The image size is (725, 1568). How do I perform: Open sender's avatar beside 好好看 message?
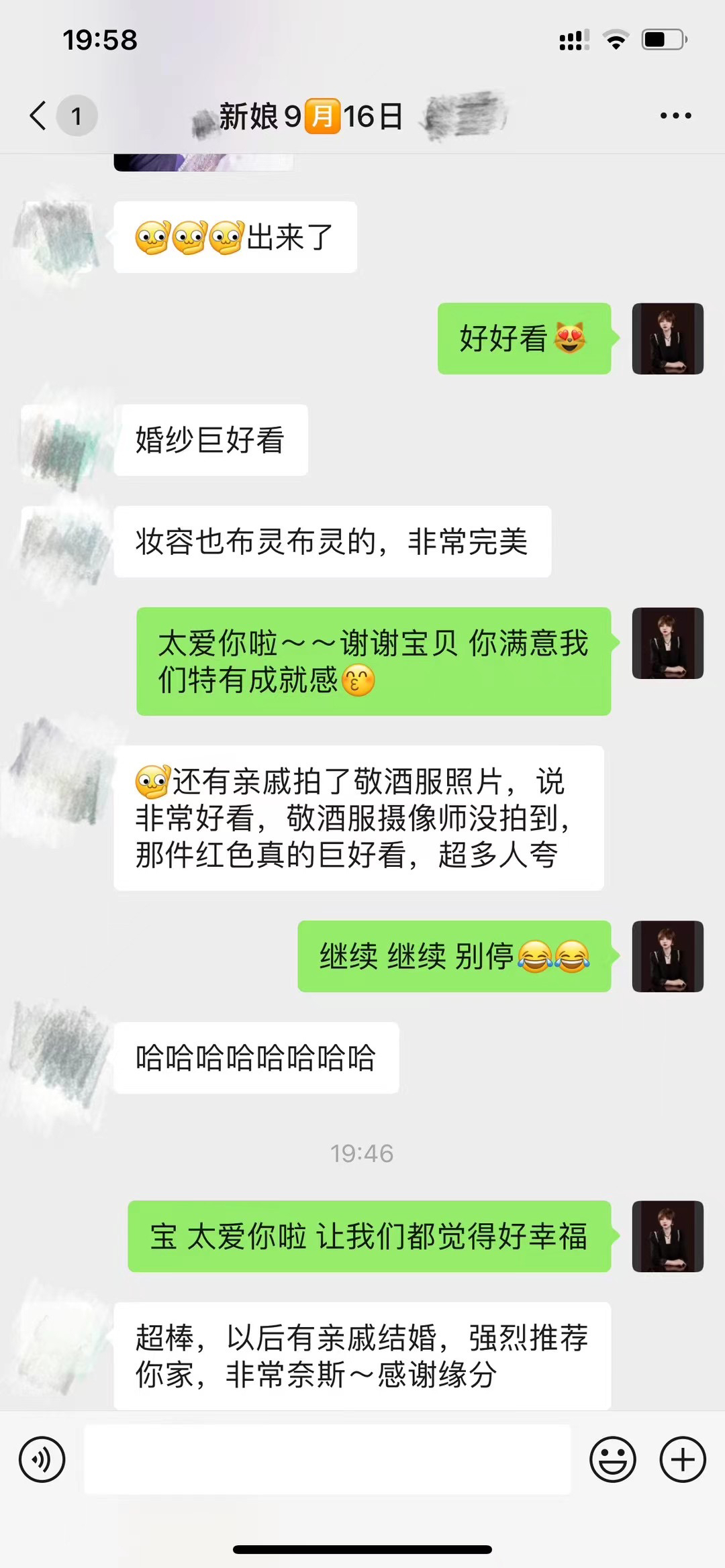(668, 338)
